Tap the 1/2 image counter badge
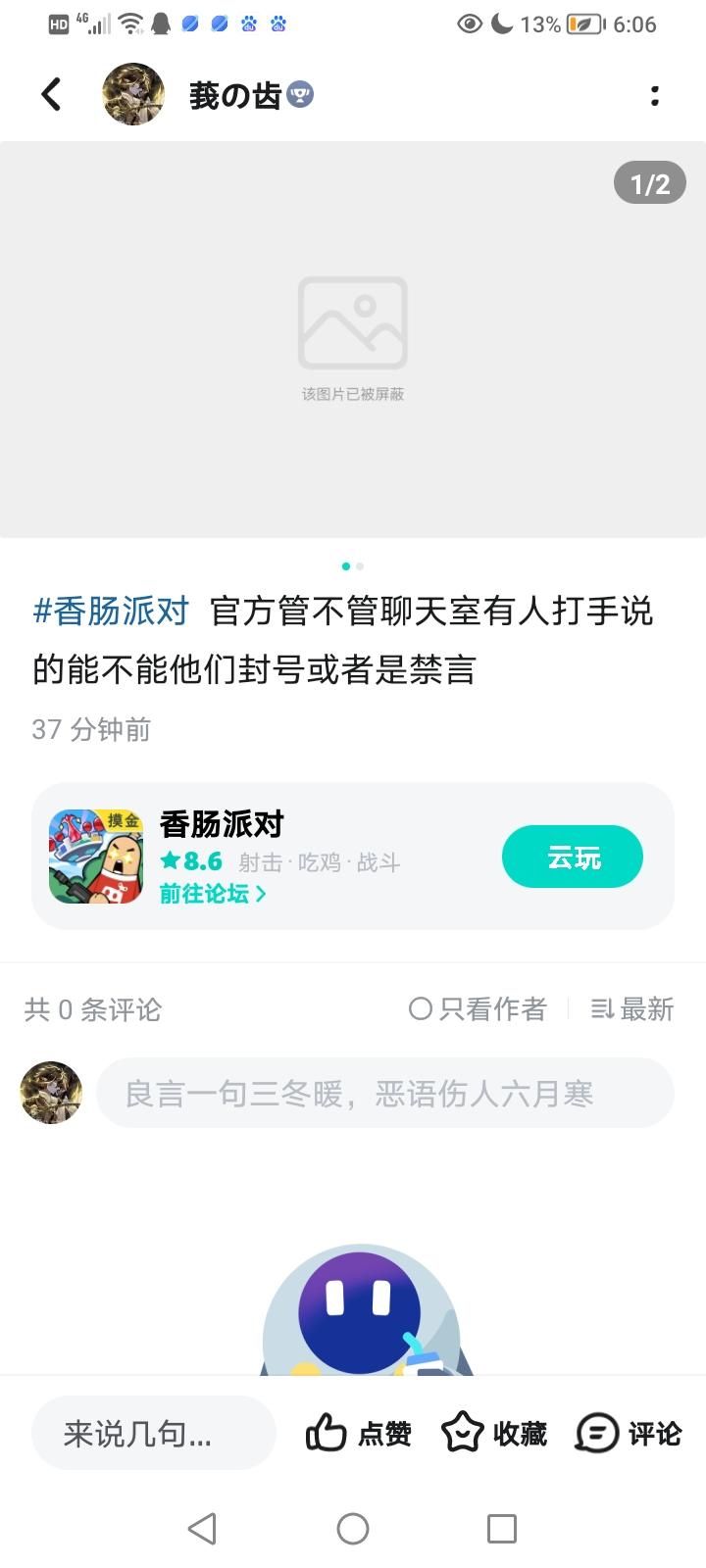This screenshot has width=706, height=1568. (648, 183)
